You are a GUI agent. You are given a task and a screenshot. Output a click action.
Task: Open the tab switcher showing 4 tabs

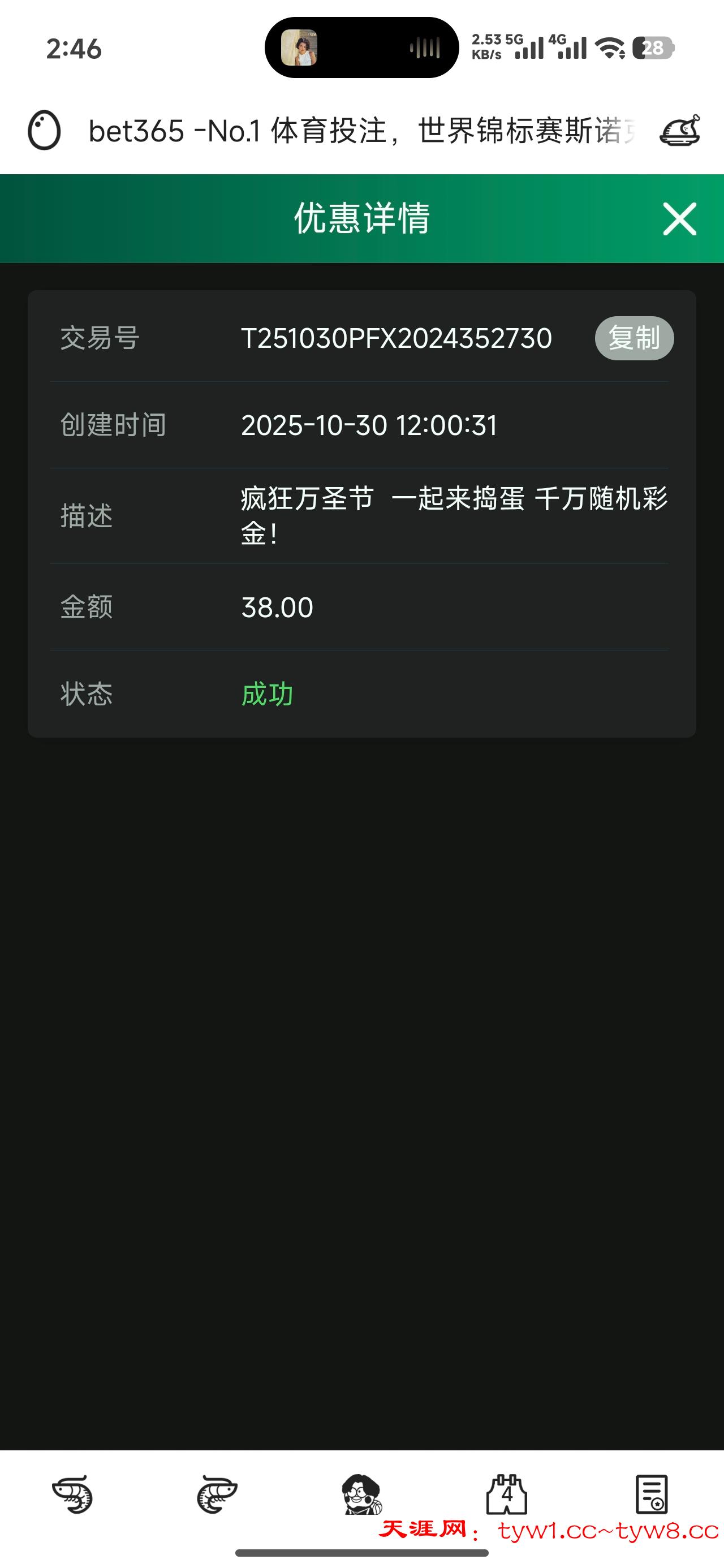pyautogui.click(x=507, y=1494)
